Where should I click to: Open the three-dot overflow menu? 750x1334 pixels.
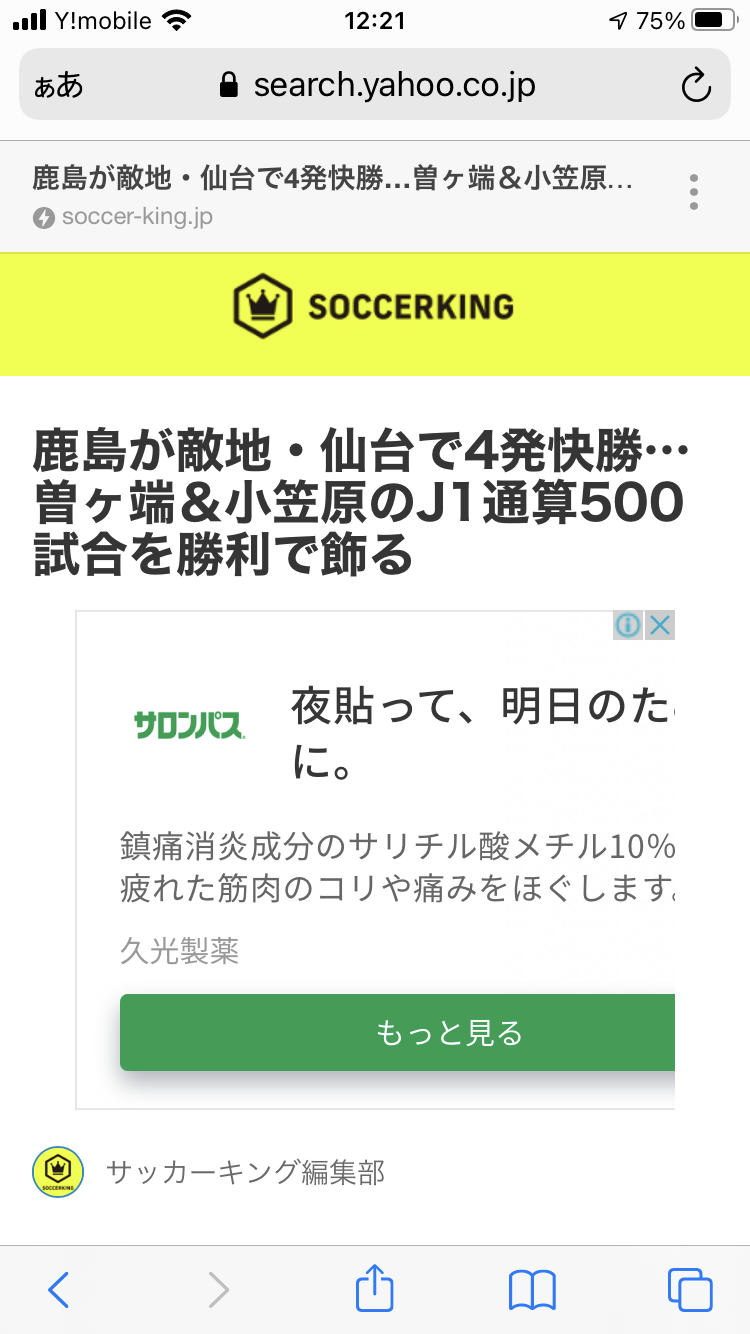[x=694, y=192]
